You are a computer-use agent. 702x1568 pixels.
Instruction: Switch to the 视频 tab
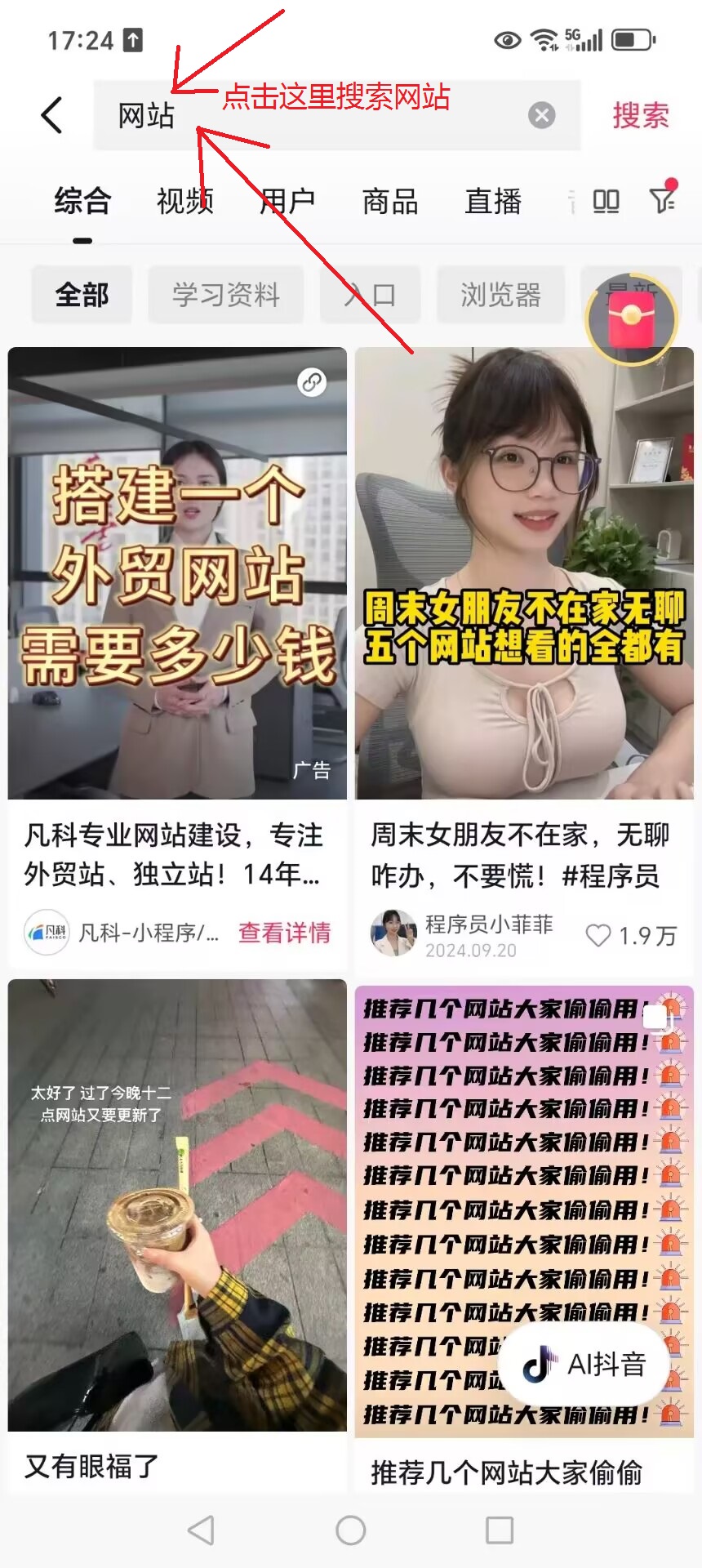[x=185, y=201]
